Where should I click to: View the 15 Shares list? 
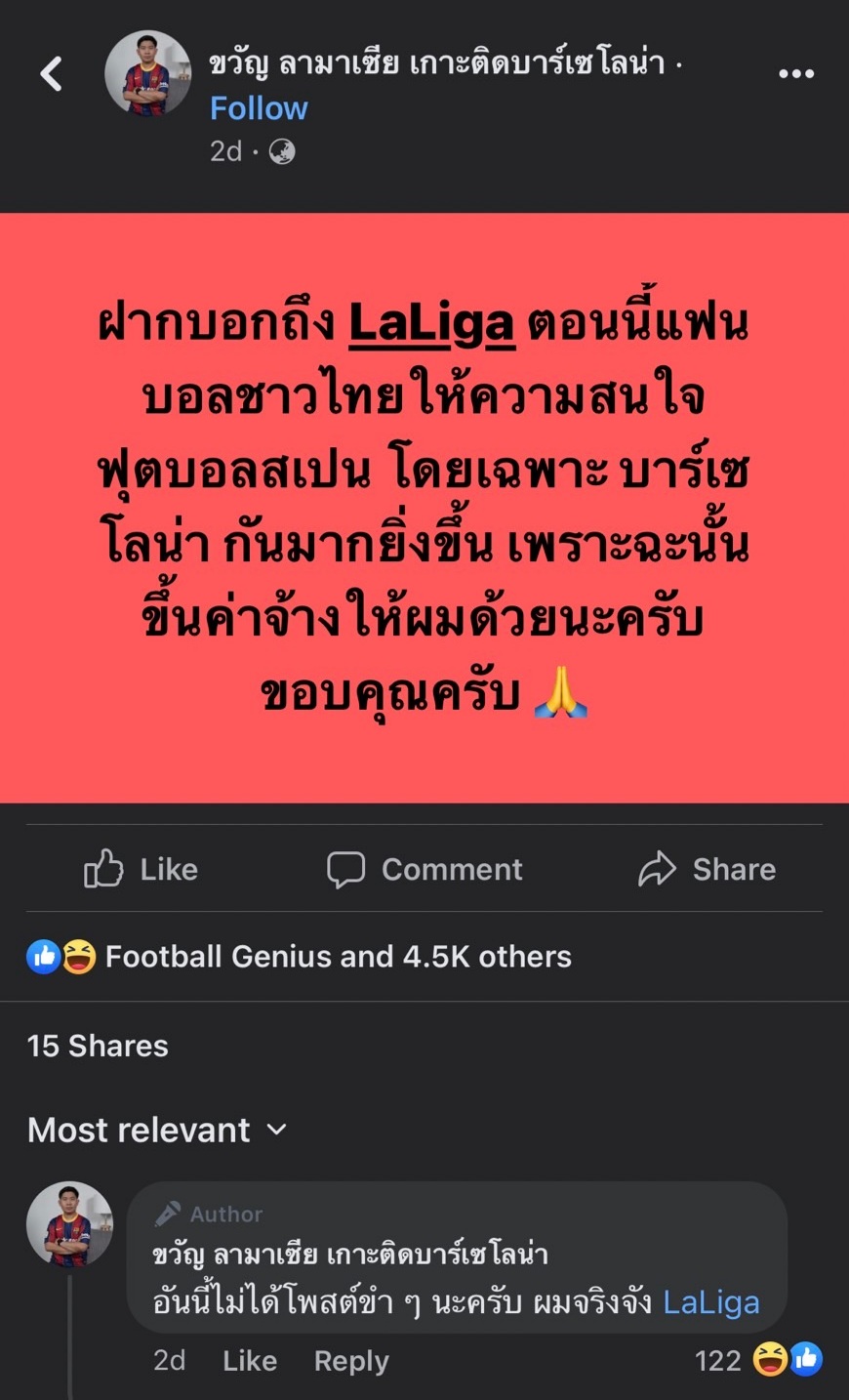point(98,1047)
